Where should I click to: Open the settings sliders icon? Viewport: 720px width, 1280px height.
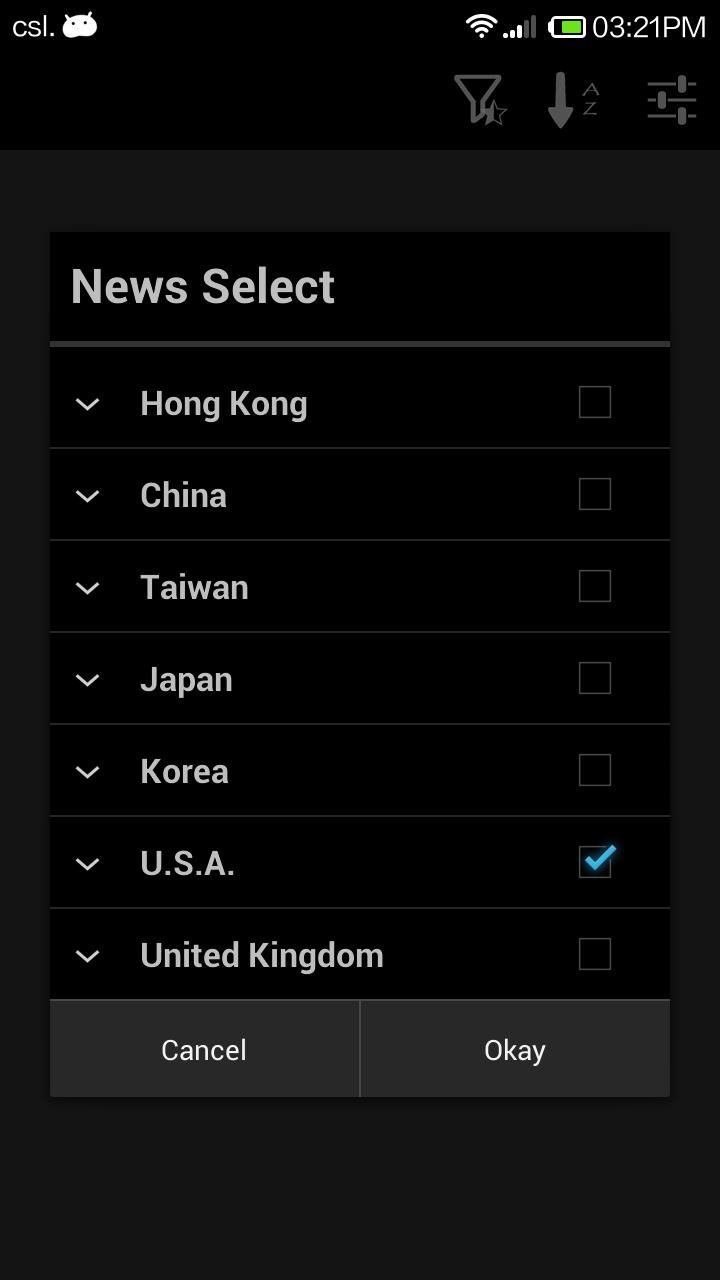coord(671,99)
